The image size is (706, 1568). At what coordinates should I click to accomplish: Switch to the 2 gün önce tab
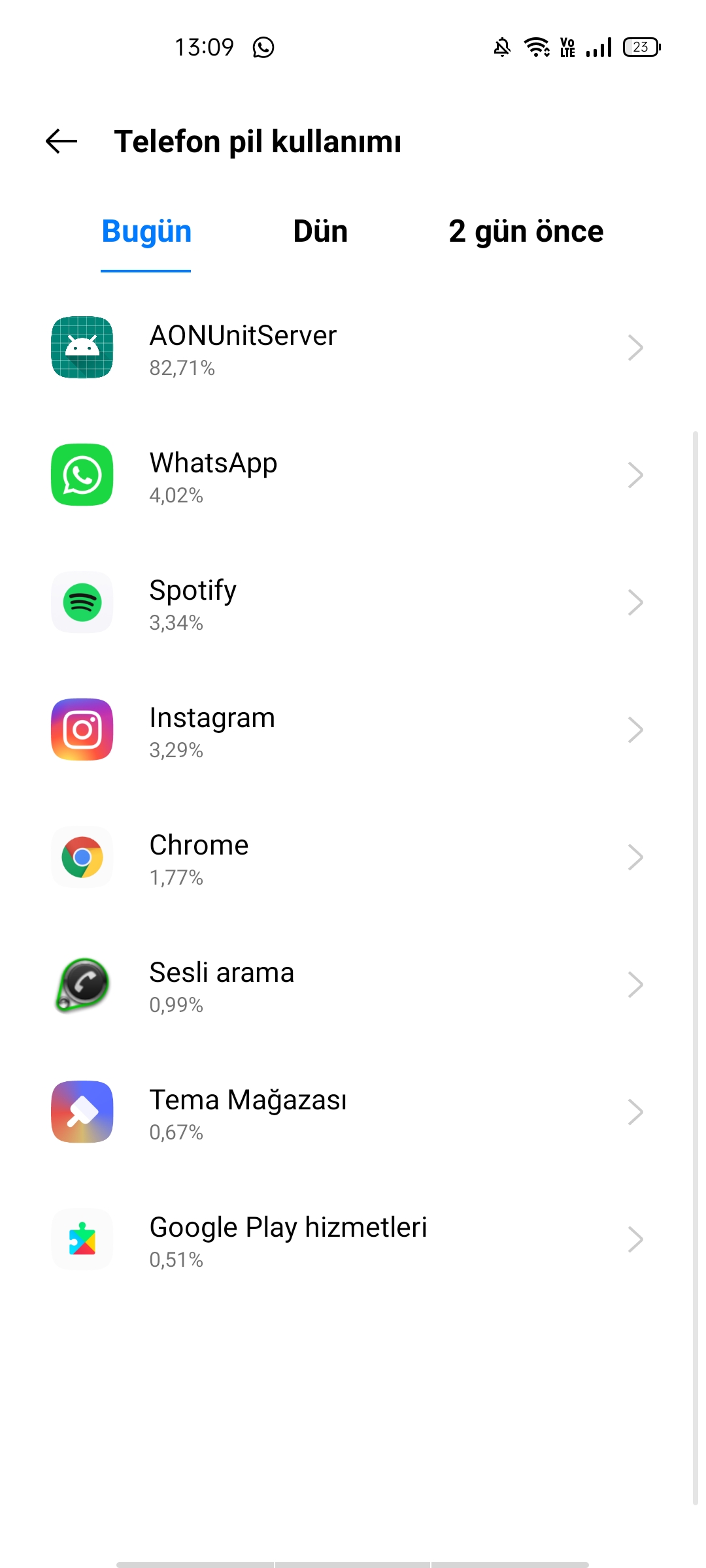pos(526,231)
